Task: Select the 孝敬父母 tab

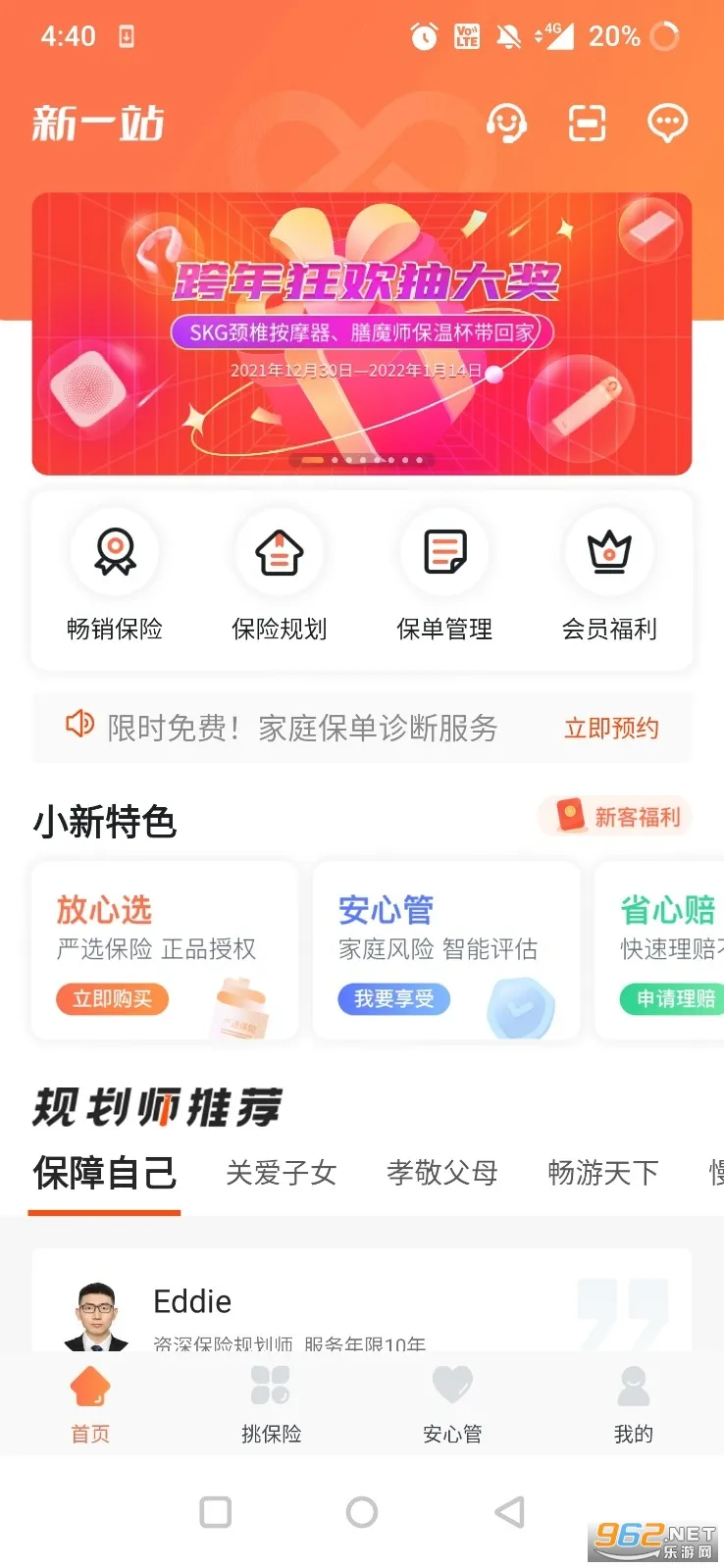Action: coord(441,1173)
